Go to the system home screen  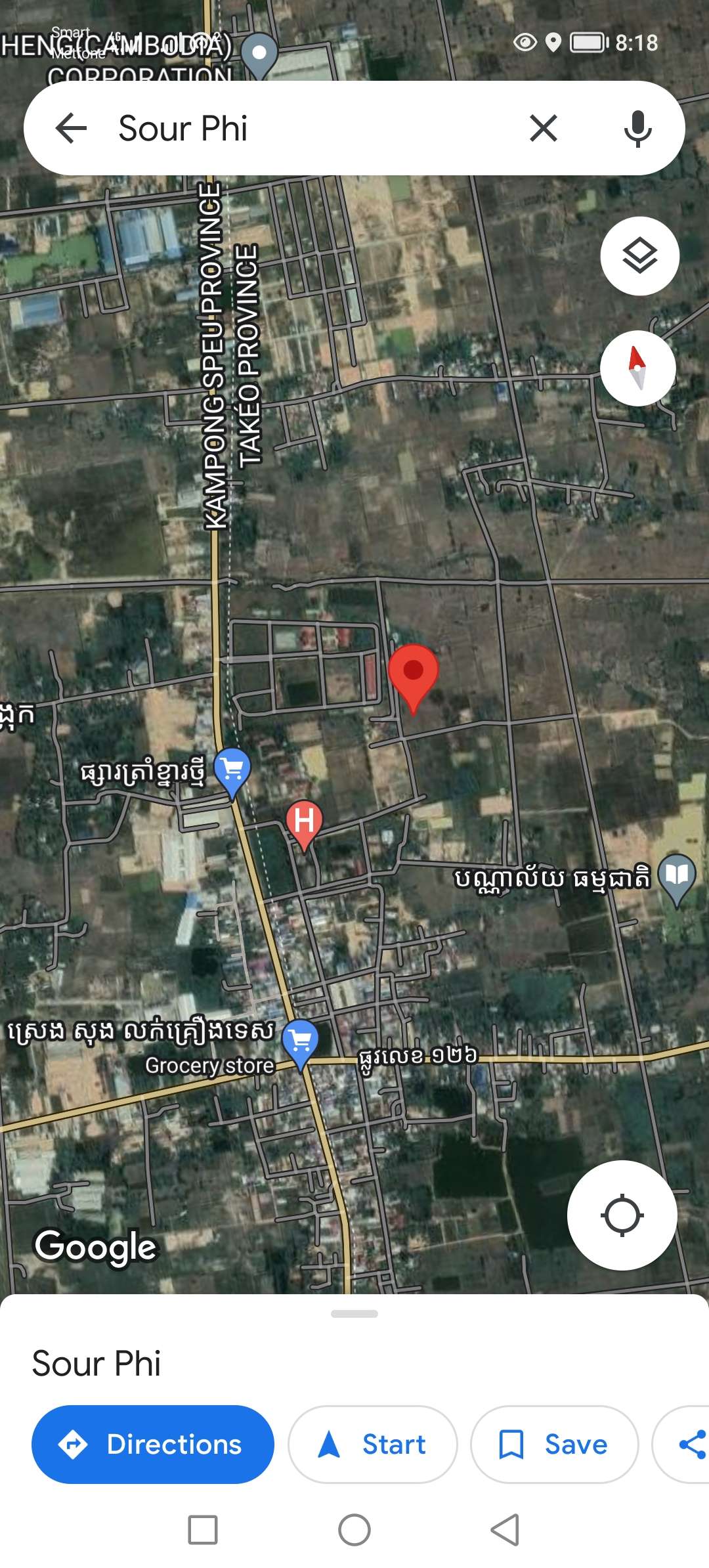point(354,1530)
